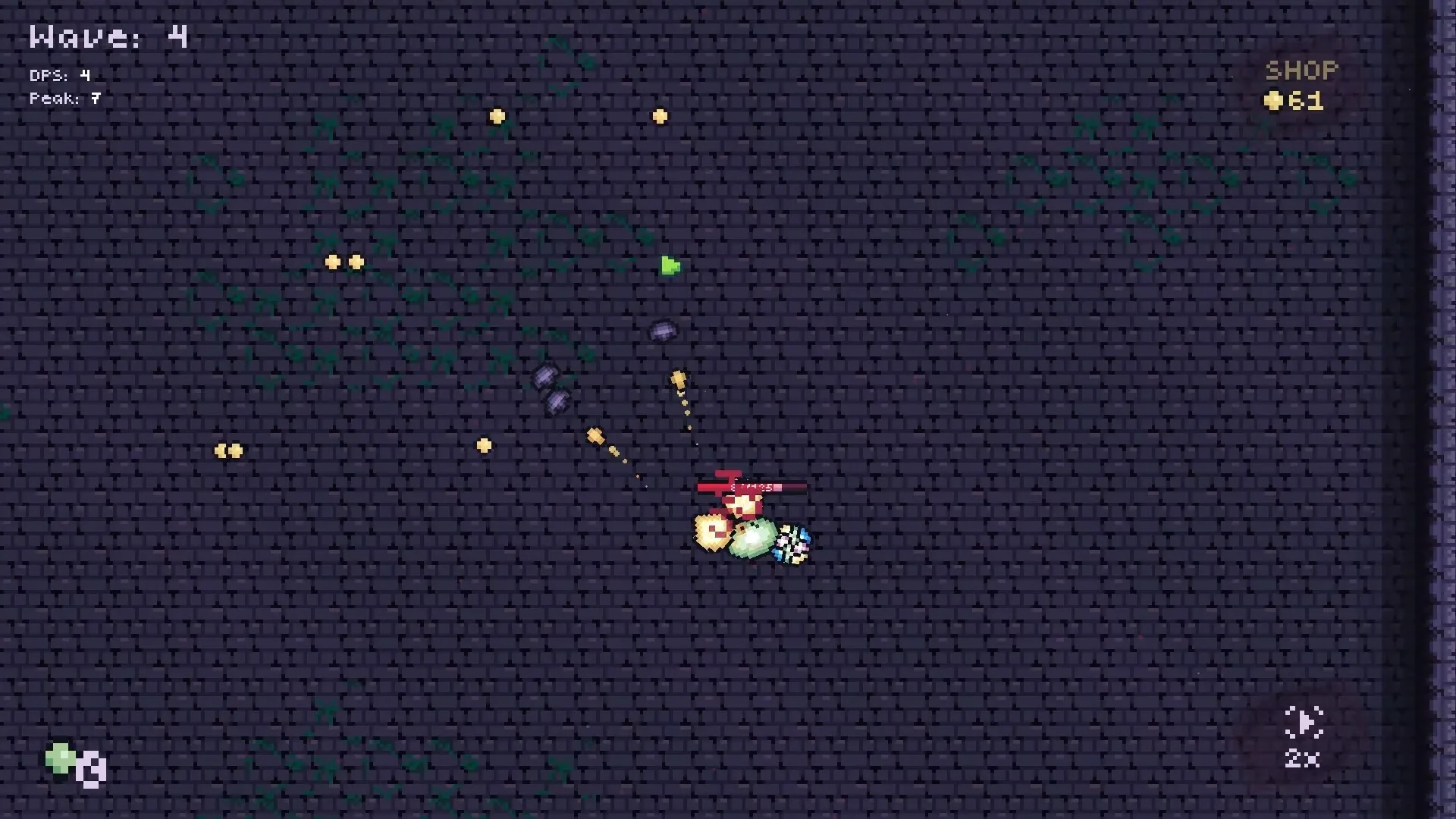Toggle the 2x game speed button

(1303, 737)
